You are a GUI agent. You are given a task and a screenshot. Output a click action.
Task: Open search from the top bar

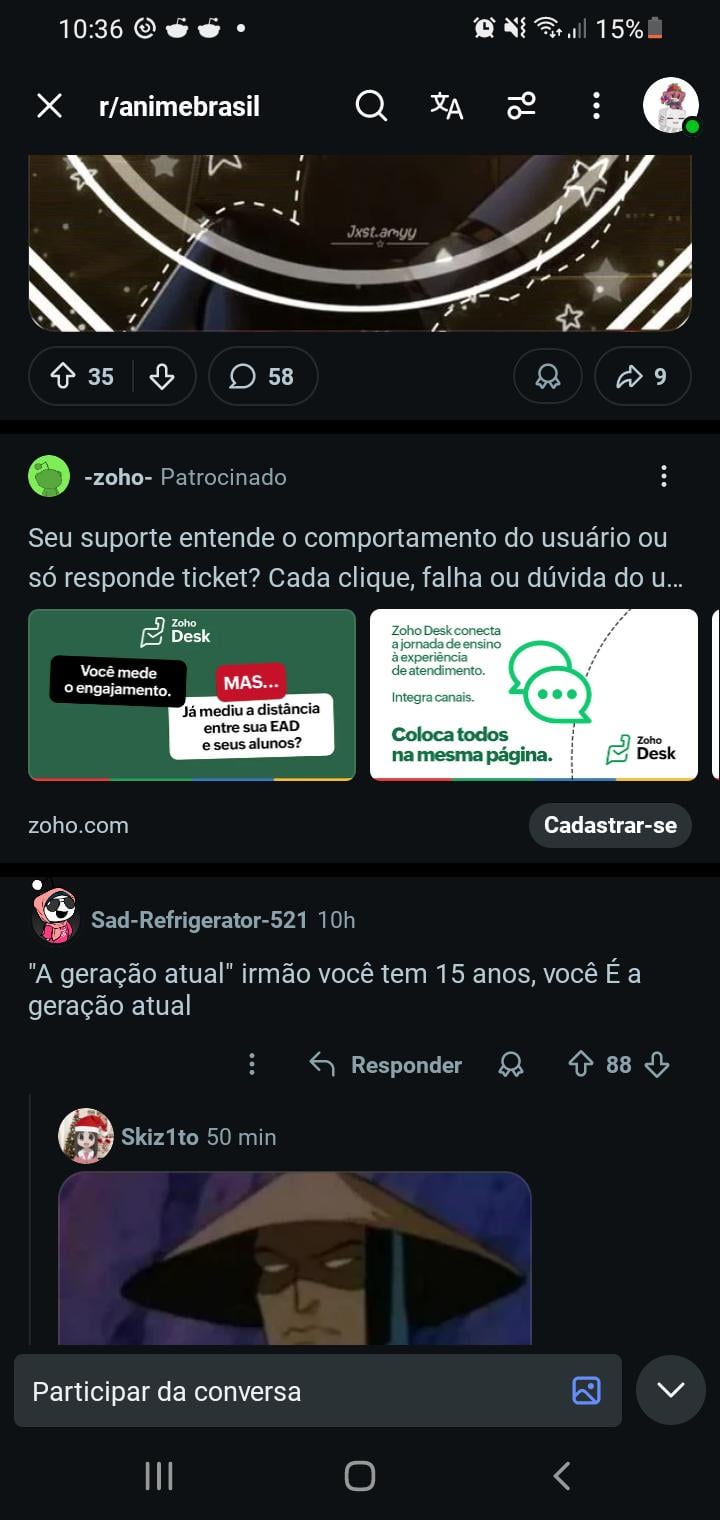tap(371, 106)
